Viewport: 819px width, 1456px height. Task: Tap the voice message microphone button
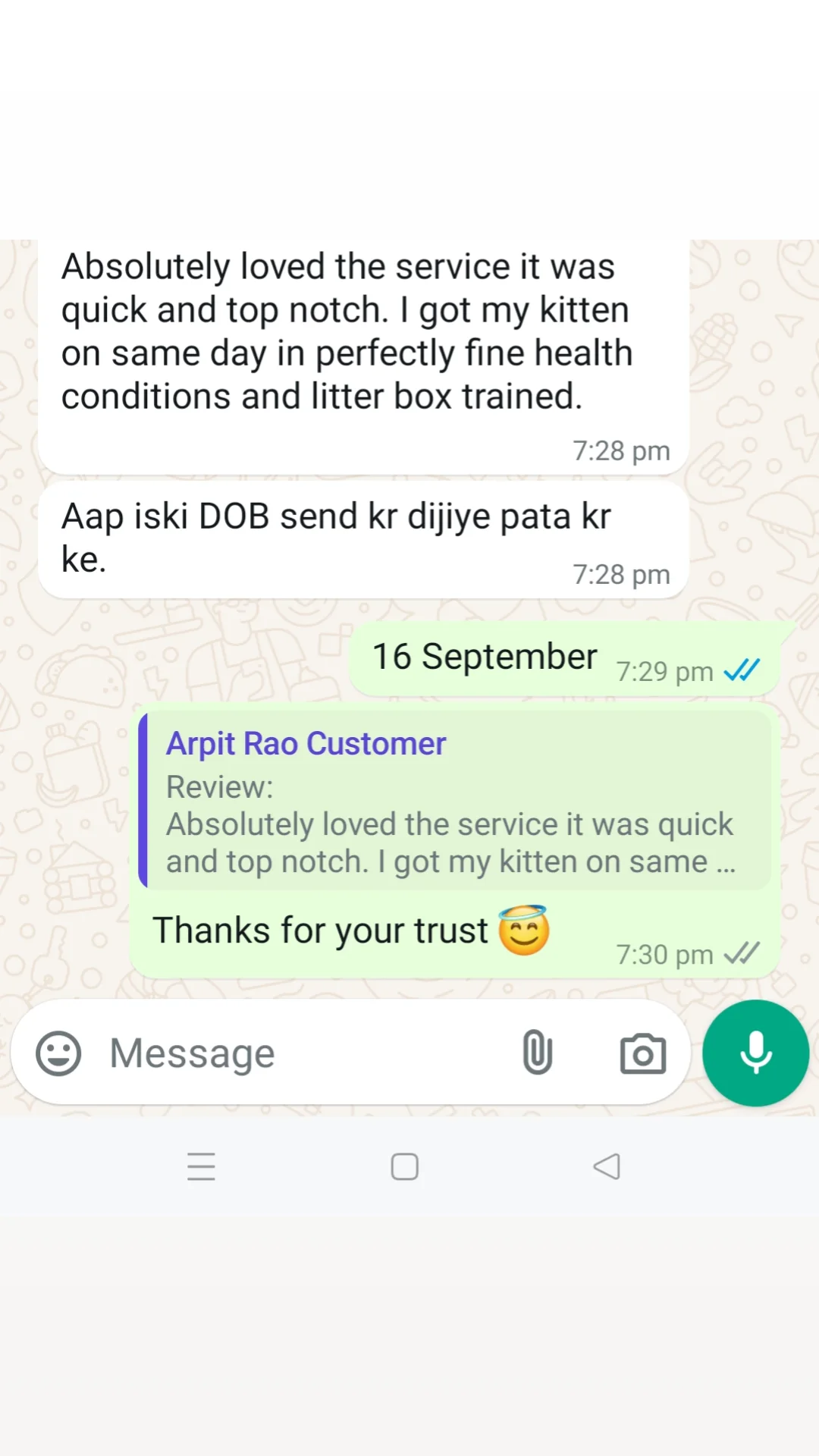pos(755,1053)
